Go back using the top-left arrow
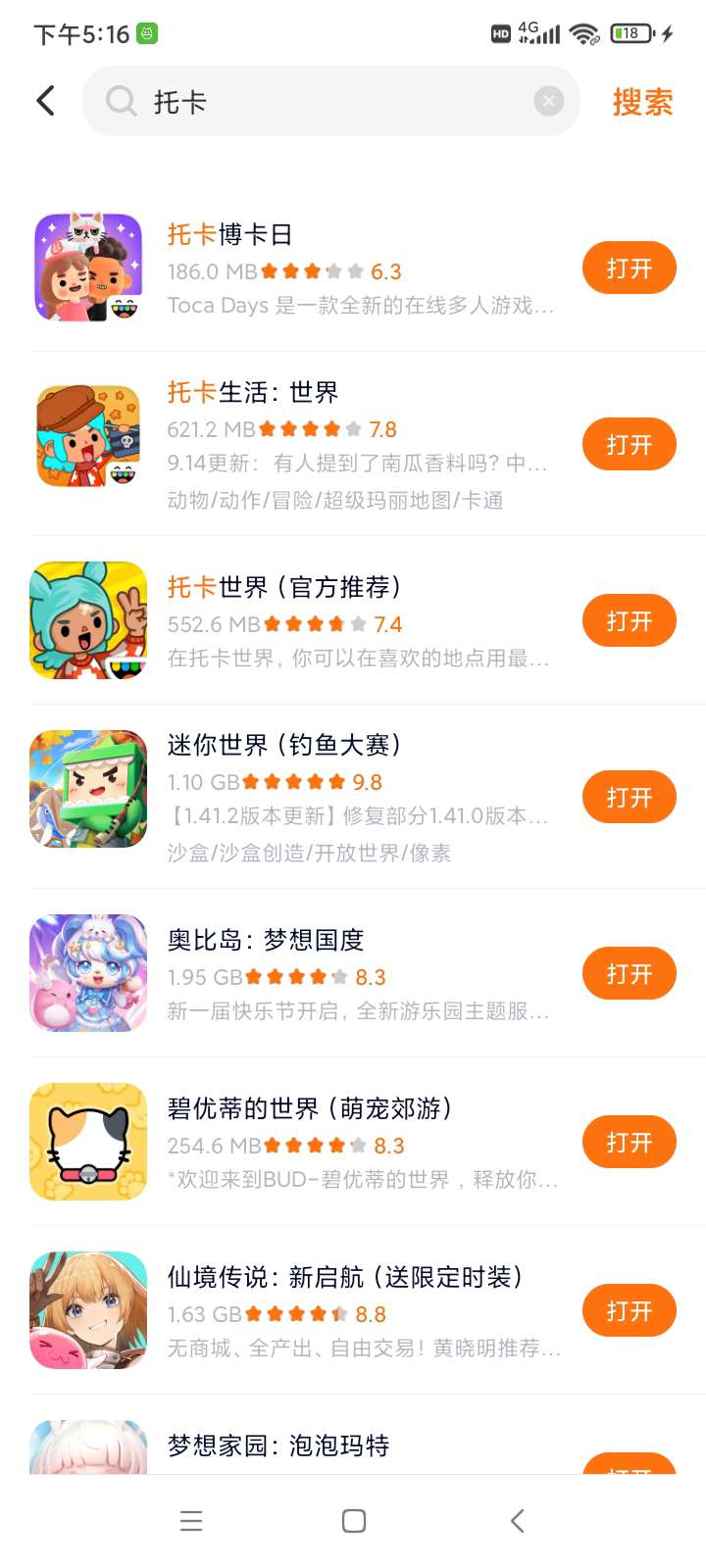 pyautogui.click(x=46, y=101)
